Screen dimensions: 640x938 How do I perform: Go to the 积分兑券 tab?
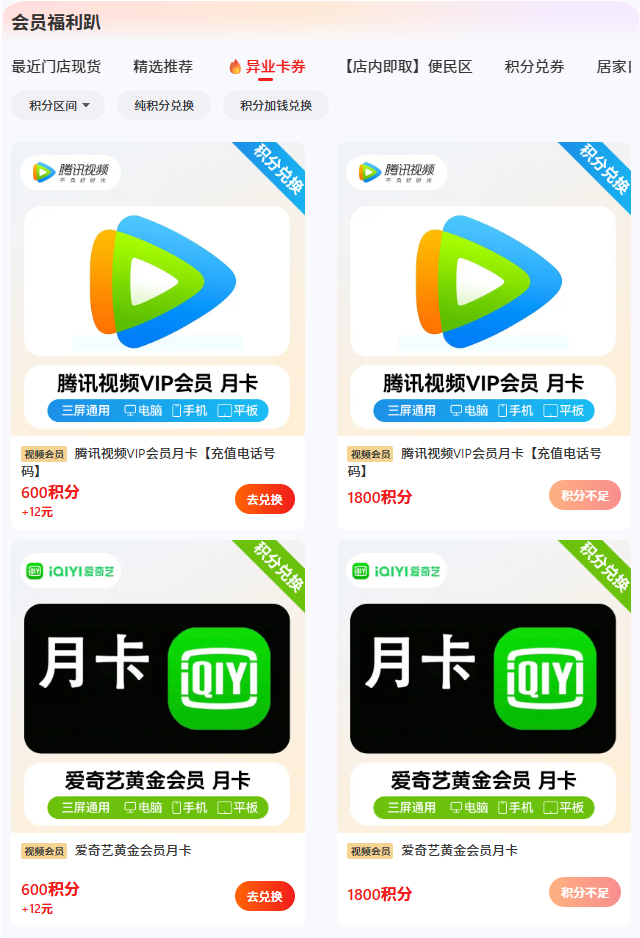[534, 67]
